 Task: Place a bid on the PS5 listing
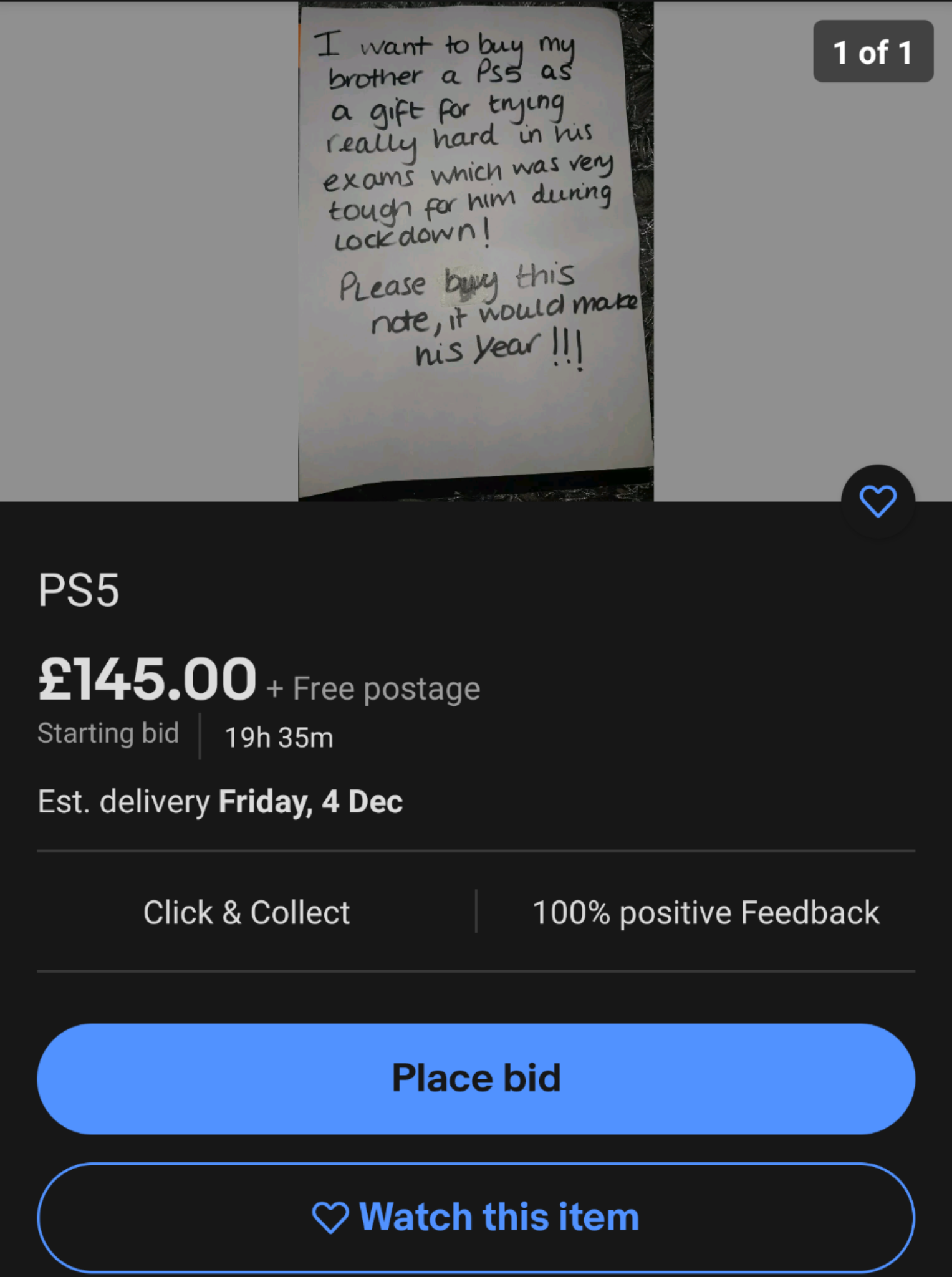click(x=476, y=1078)
